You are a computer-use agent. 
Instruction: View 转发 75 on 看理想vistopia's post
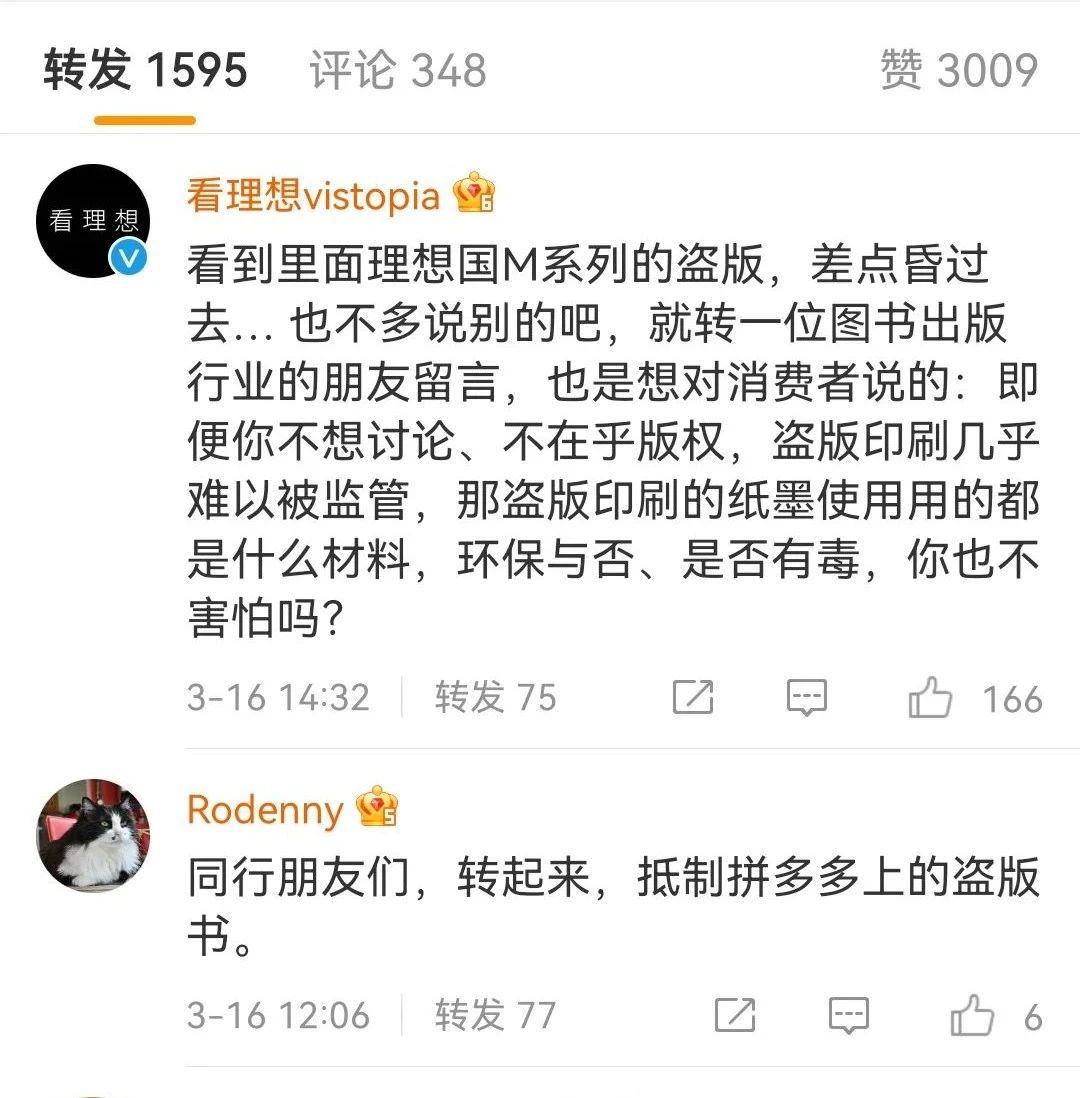point(495,697)
